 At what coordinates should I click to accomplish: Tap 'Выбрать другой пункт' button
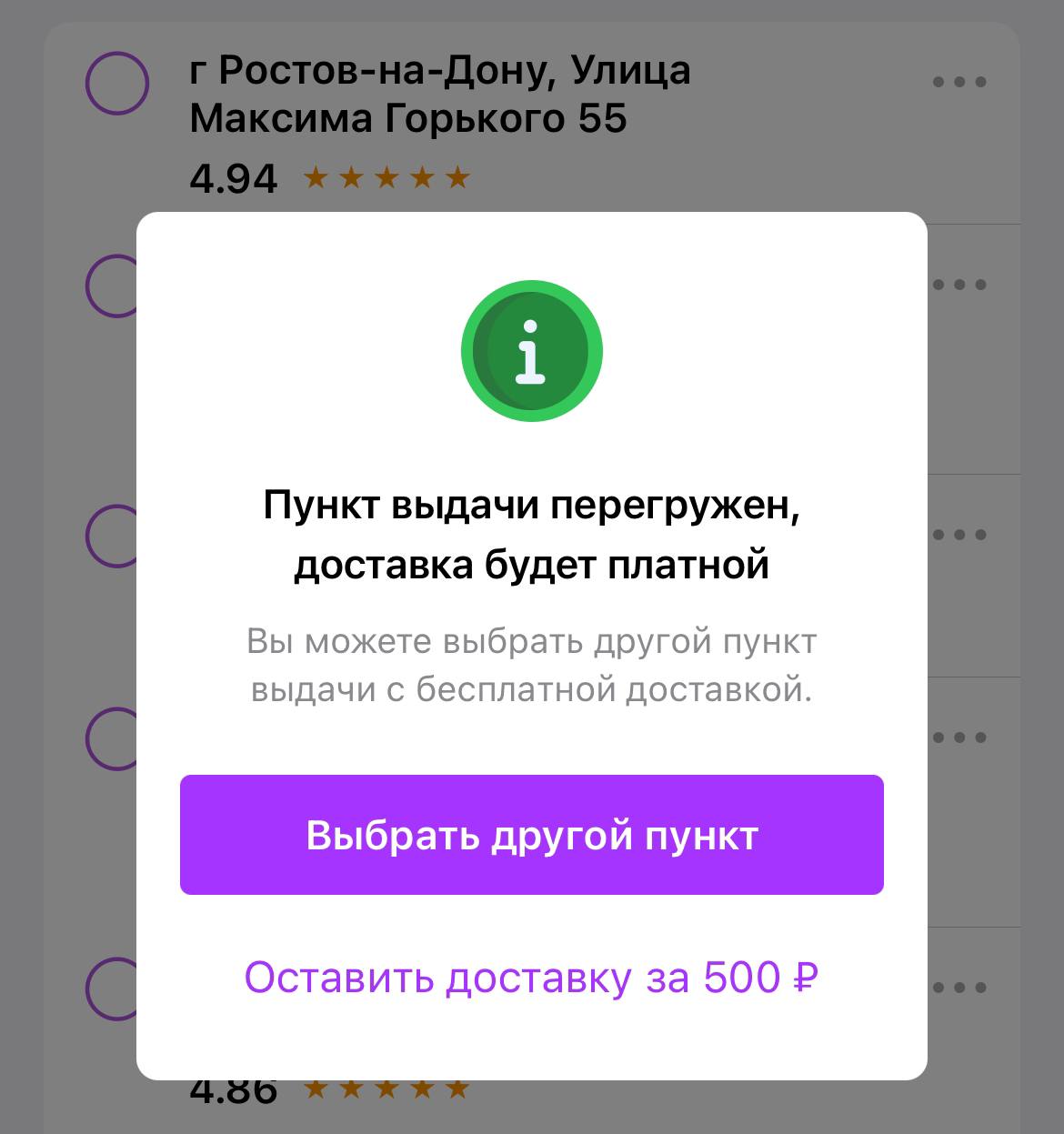(531, 835)
